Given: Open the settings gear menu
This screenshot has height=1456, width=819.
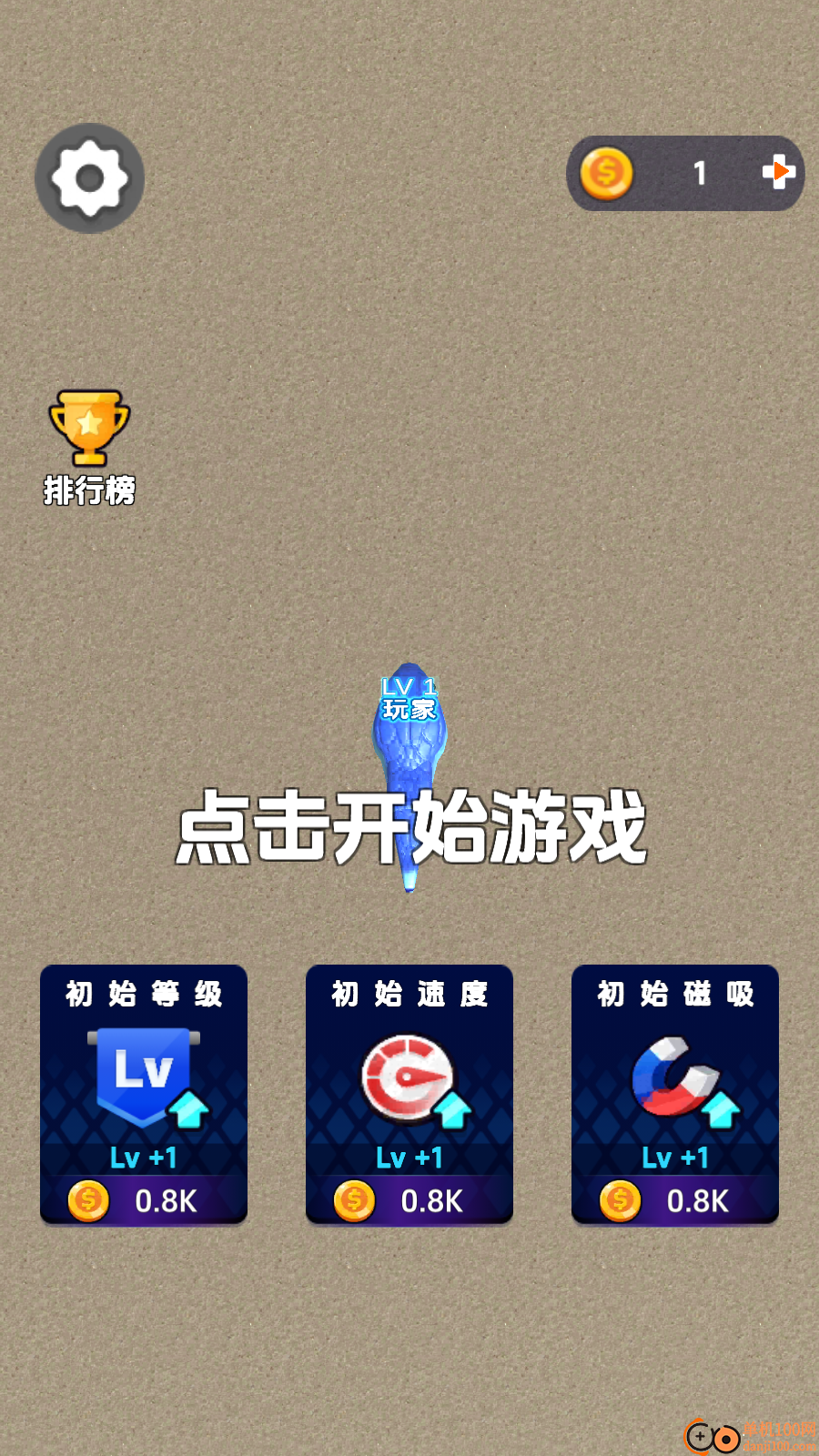Looking at the screenshot, I should point(89,177).
